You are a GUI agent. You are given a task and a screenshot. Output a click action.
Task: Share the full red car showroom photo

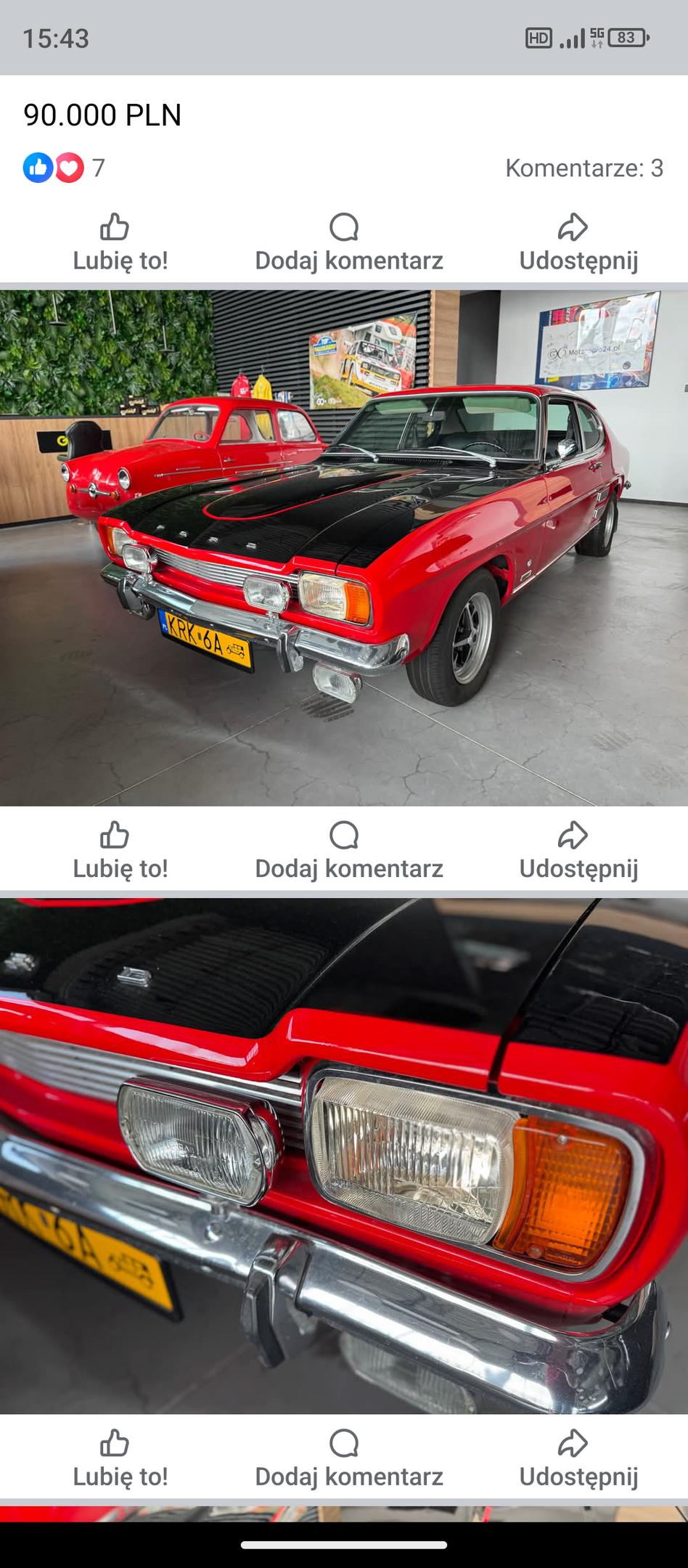click(x=578, y=851)
